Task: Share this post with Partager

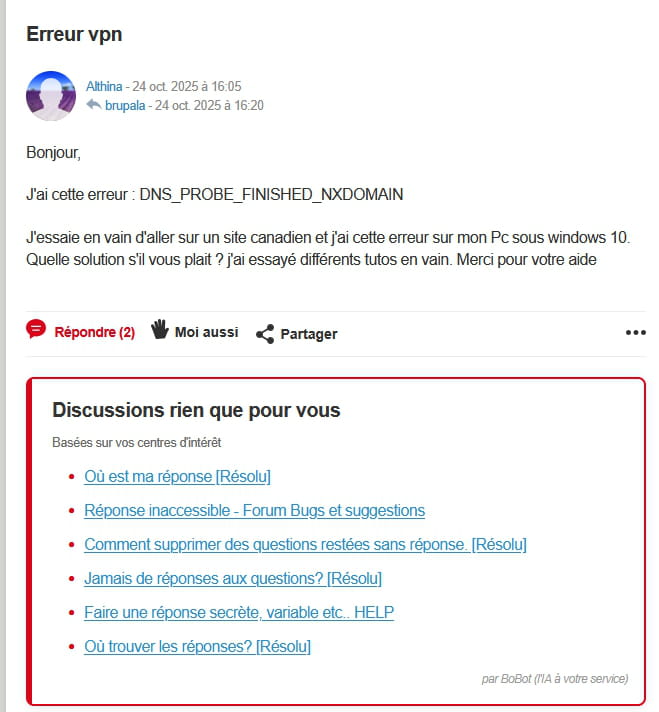Action: 297,334
